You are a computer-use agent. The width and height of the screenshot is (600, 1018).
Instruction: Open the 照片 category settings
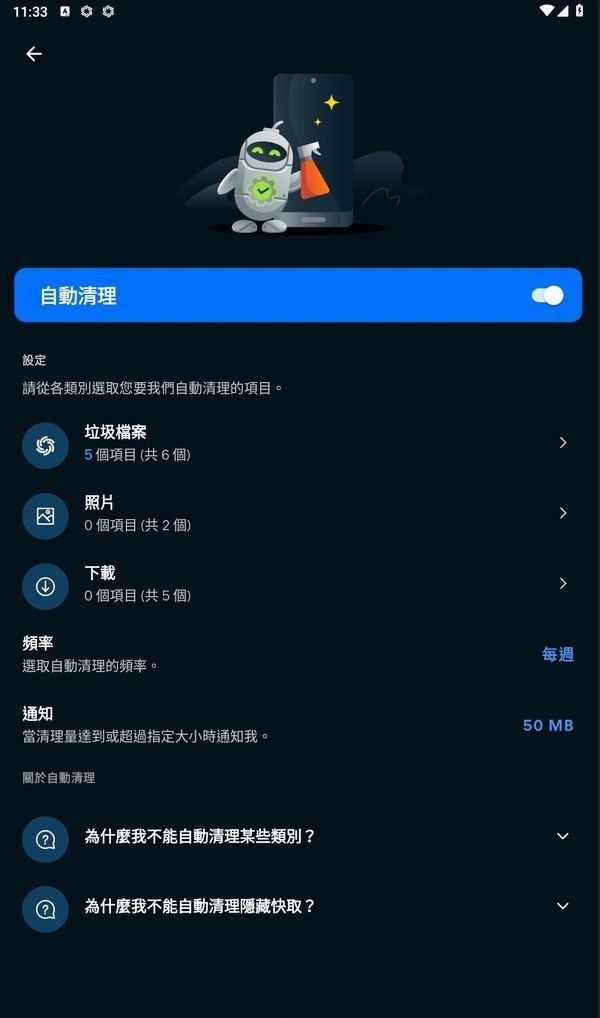pyautogui.click(x=298, y=514)
